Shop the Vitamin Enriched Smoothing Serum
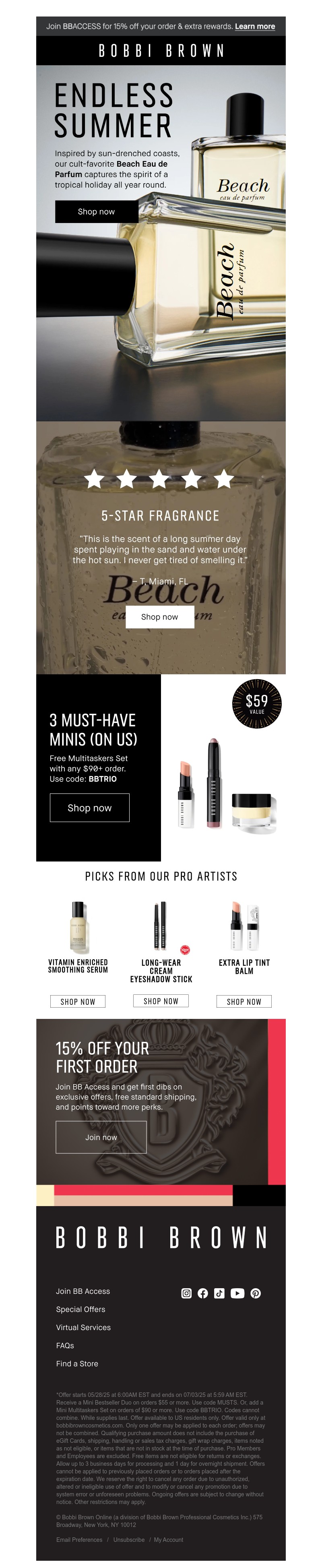Screen dimensions: 322x1568 click(x=78, y=1001)
